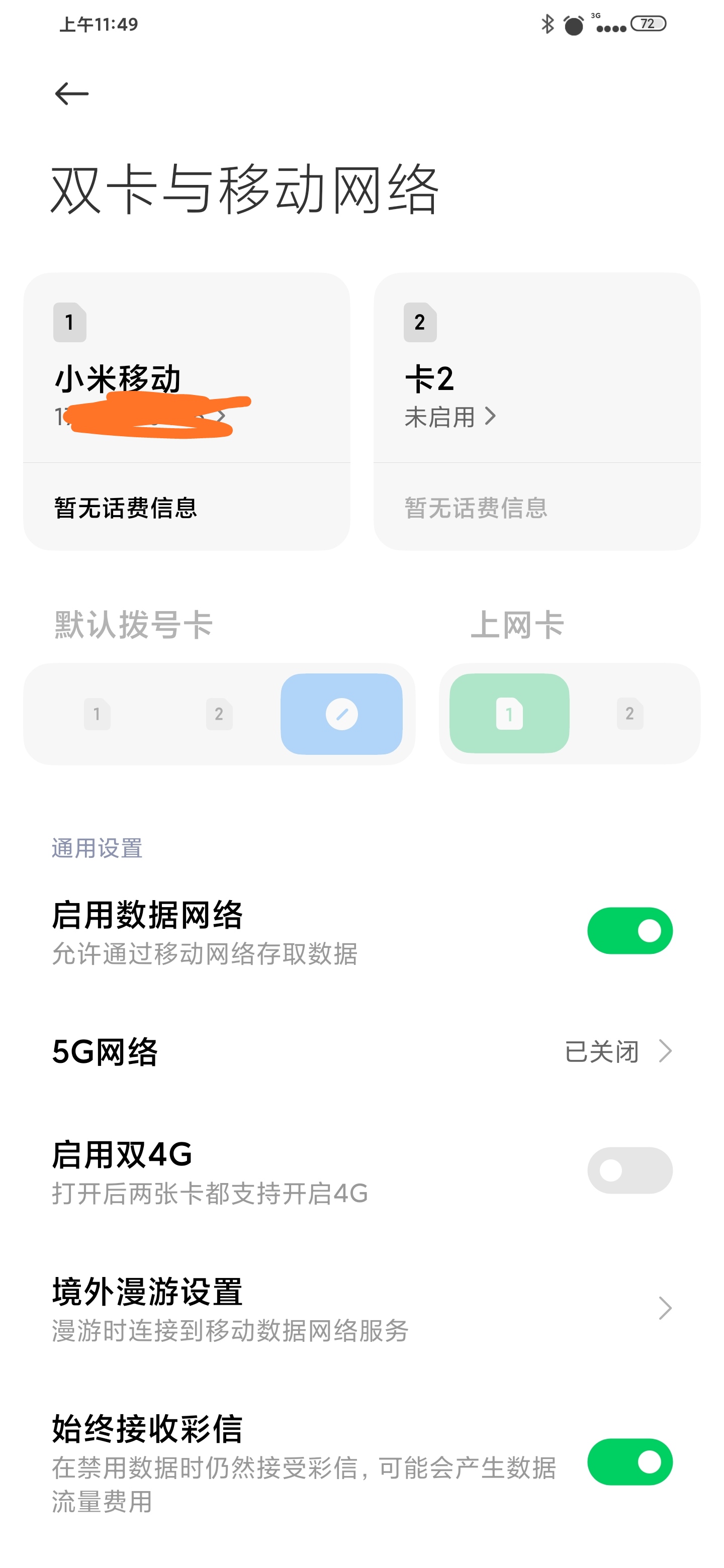The width and height of the screenshot is (724, 1568).
Task: Go back with the top-left arrow
Action: [72, 94]
